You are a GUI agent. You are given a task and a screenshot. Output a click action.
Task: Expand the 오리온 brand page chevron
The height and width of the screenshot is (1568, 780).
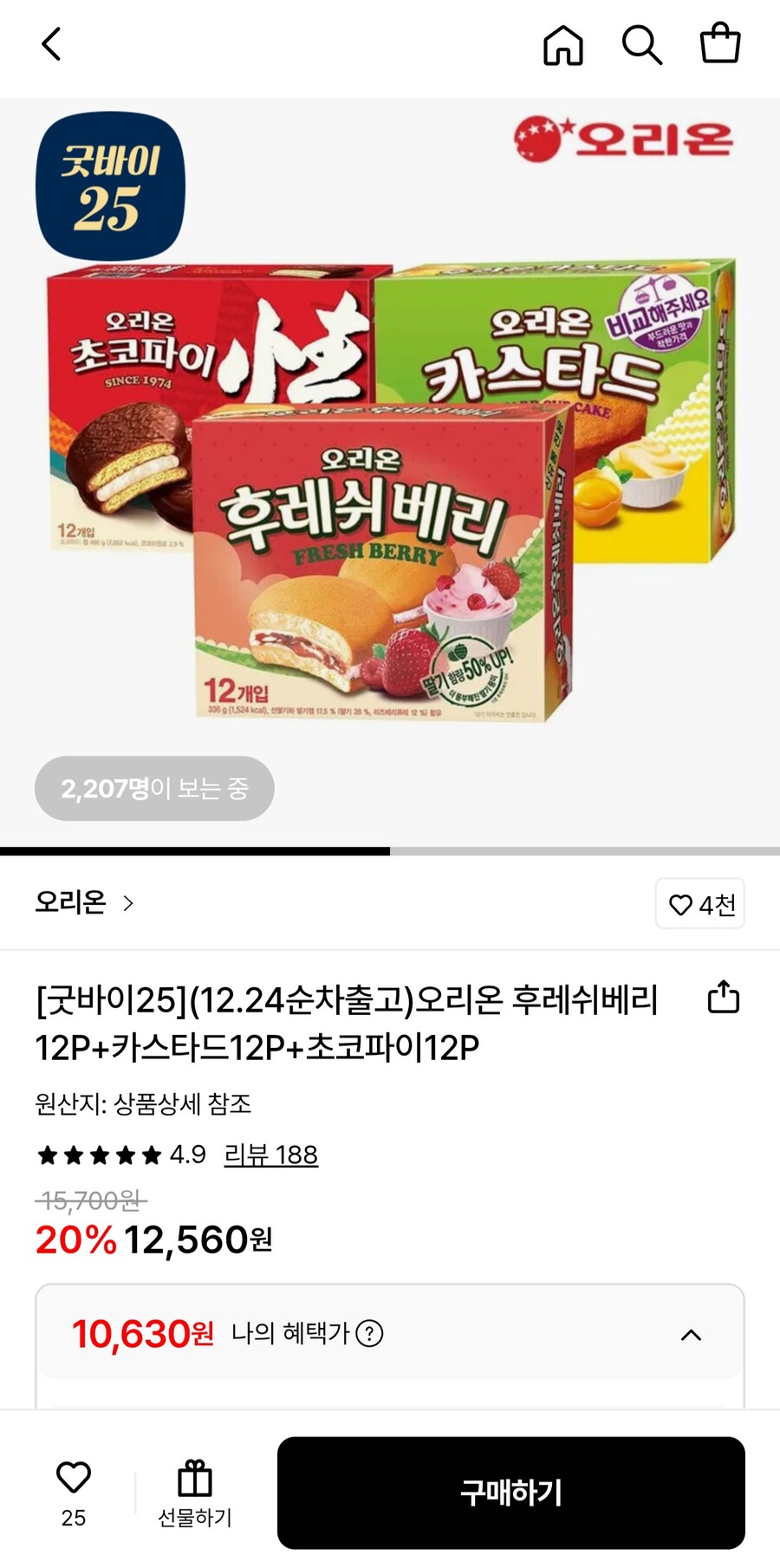point(130,904)
